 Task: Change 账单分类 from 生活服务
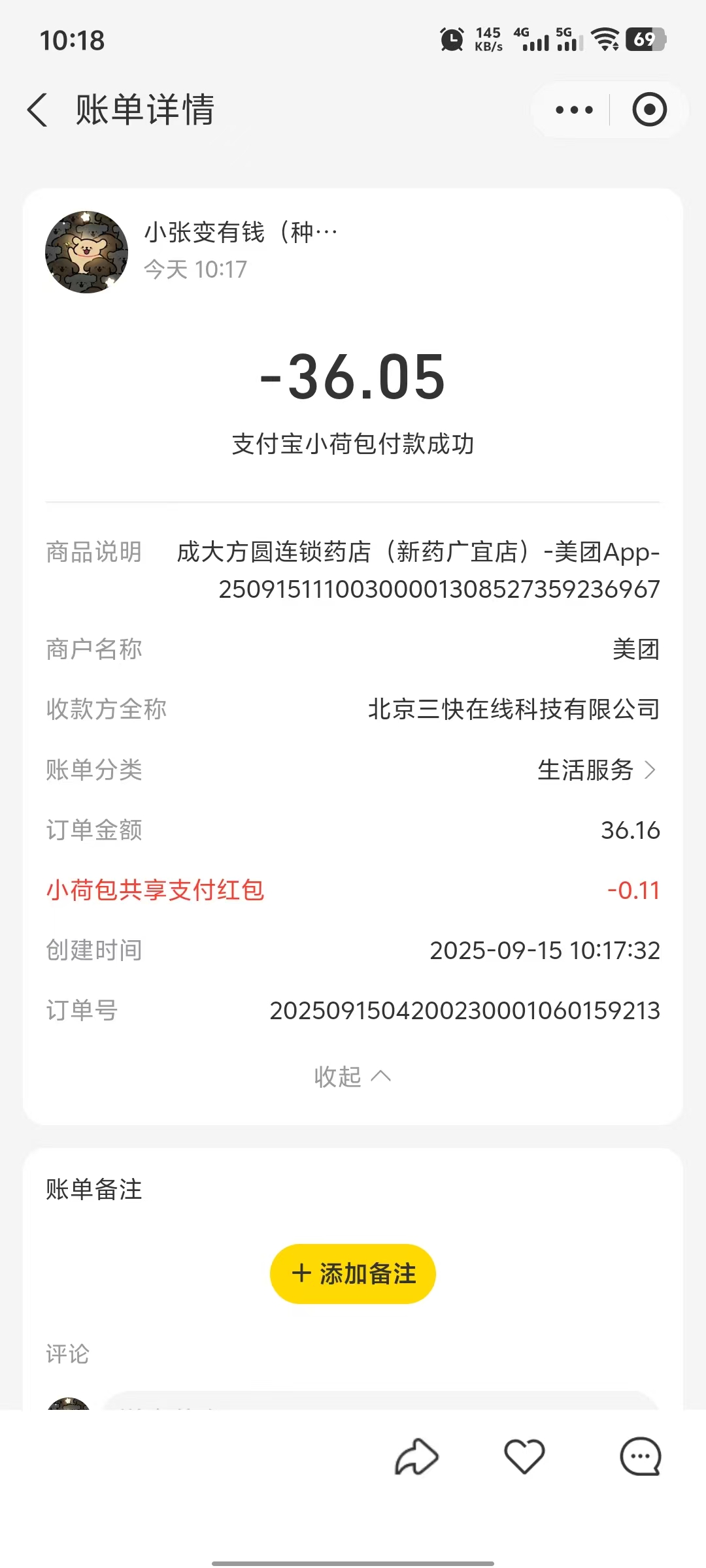pos(596,770)
